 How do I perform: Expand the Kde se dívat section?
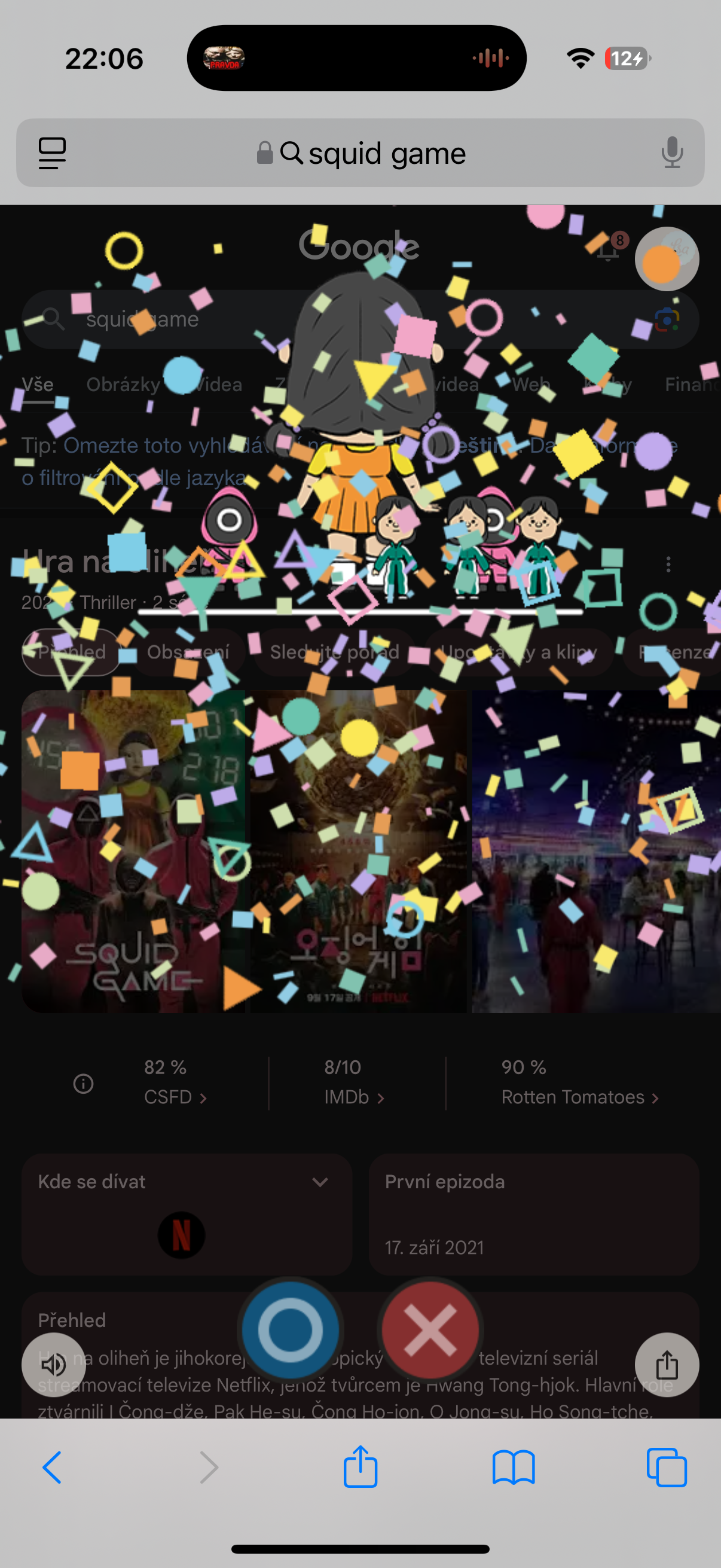(x=320, y=1182)
